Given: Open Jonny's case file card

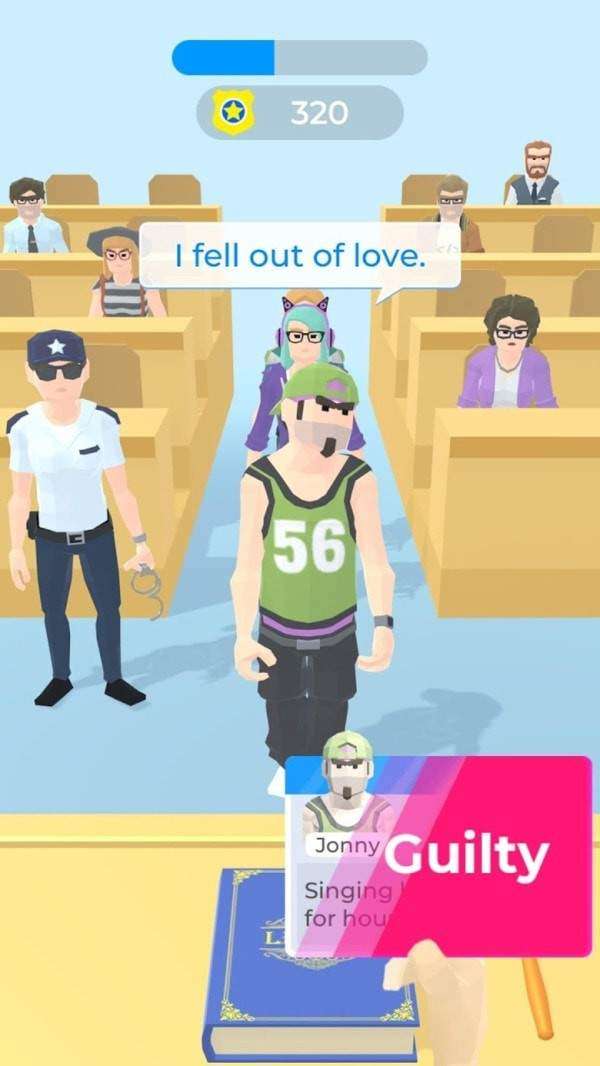Looking at the screenshot, I should pos(335,880).
